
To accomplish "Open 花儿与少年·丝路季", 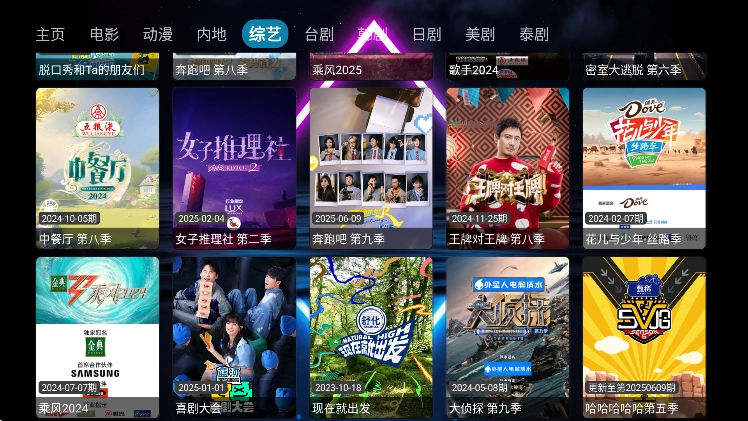I will 644,165.
